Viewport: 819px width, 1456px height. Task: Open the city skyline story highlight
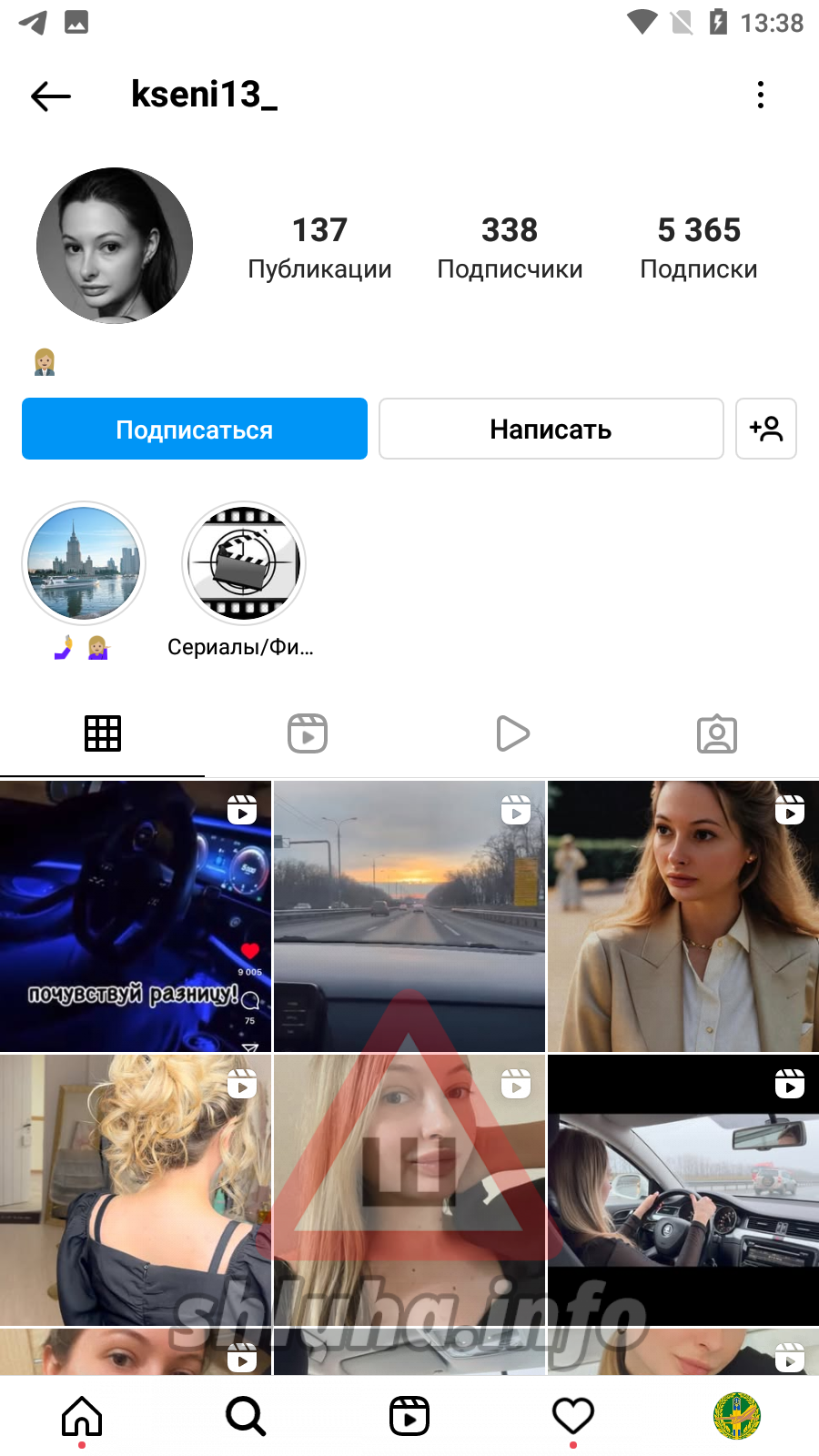84,563
